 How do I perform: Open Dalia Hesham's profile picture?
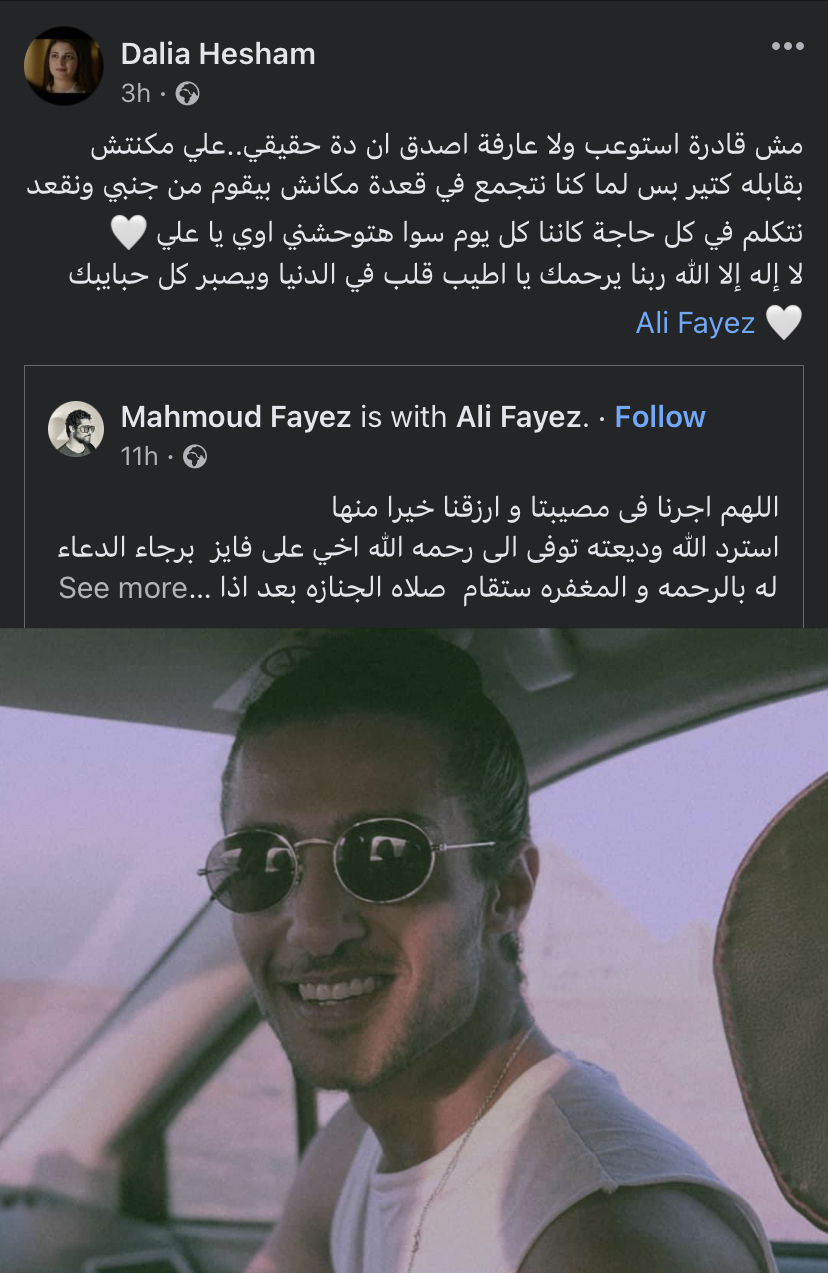point(63,66)
